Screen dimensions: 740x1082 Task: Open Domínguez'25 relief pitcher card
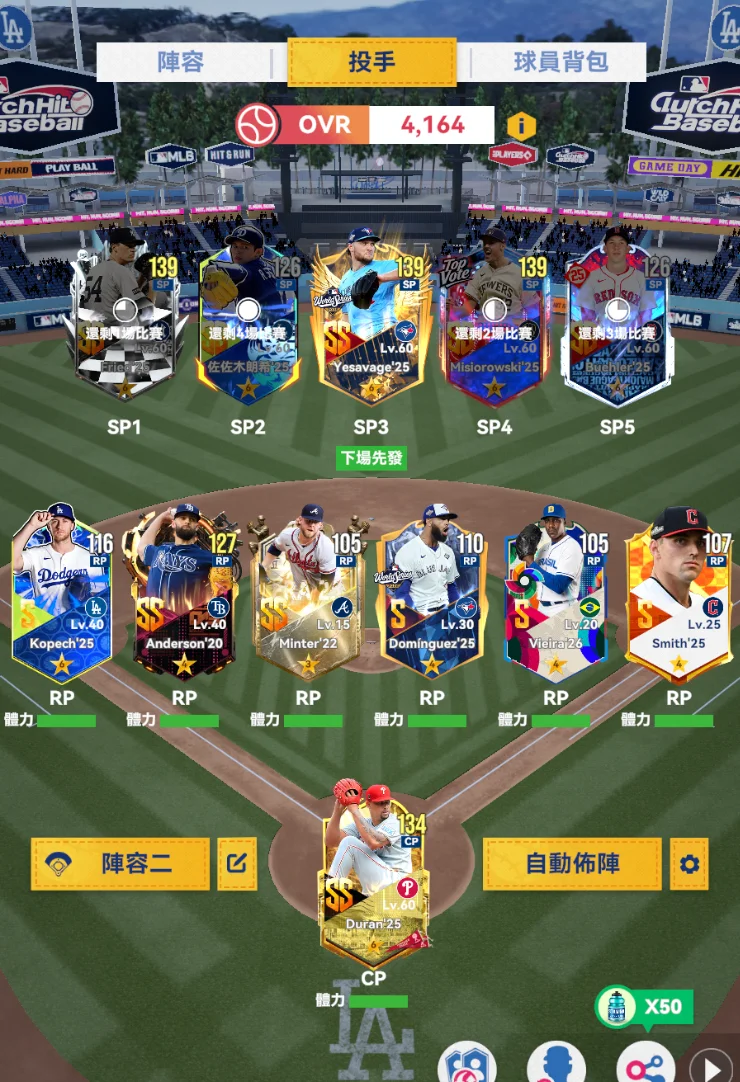(432, 595)
